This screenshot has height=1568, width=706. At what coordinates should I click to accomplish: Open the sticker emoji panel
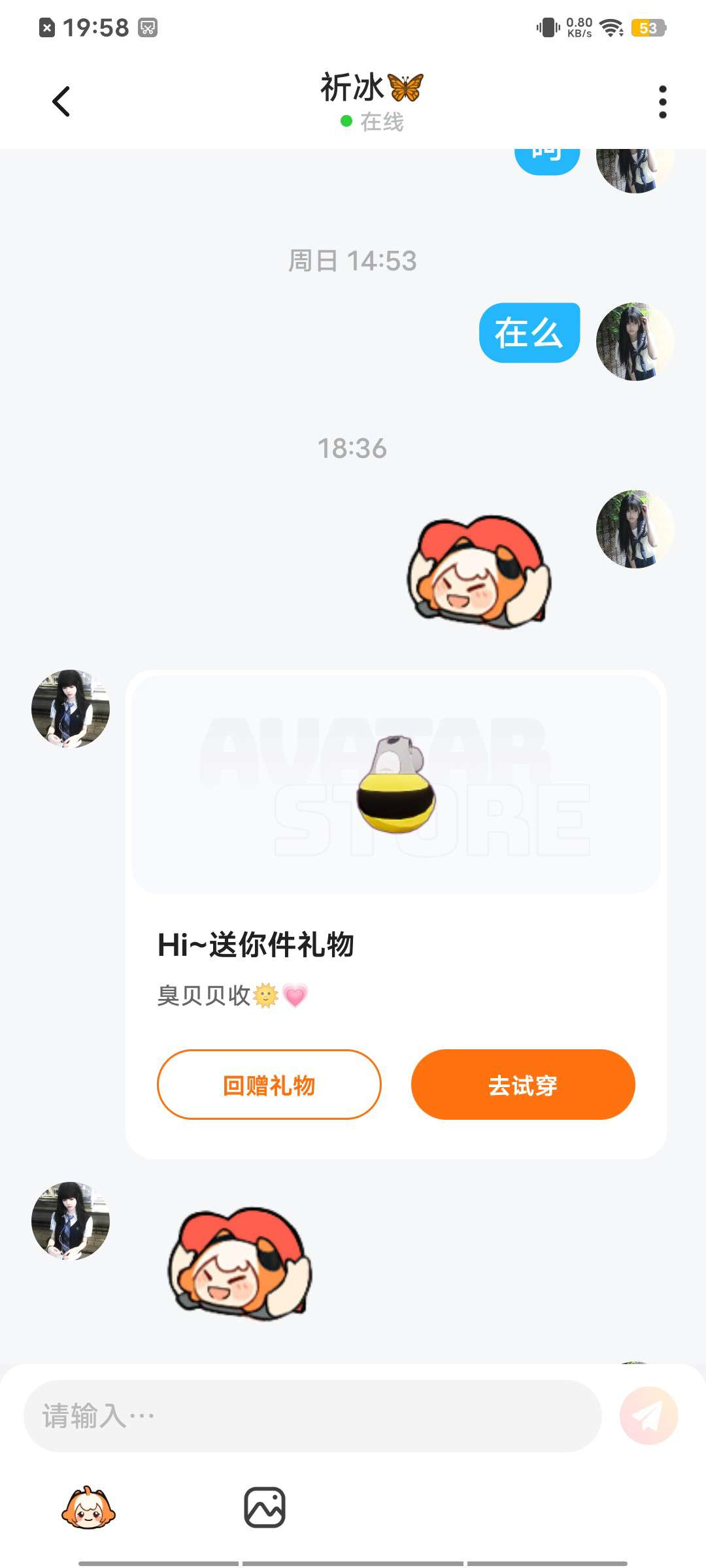coord(88,1508)
